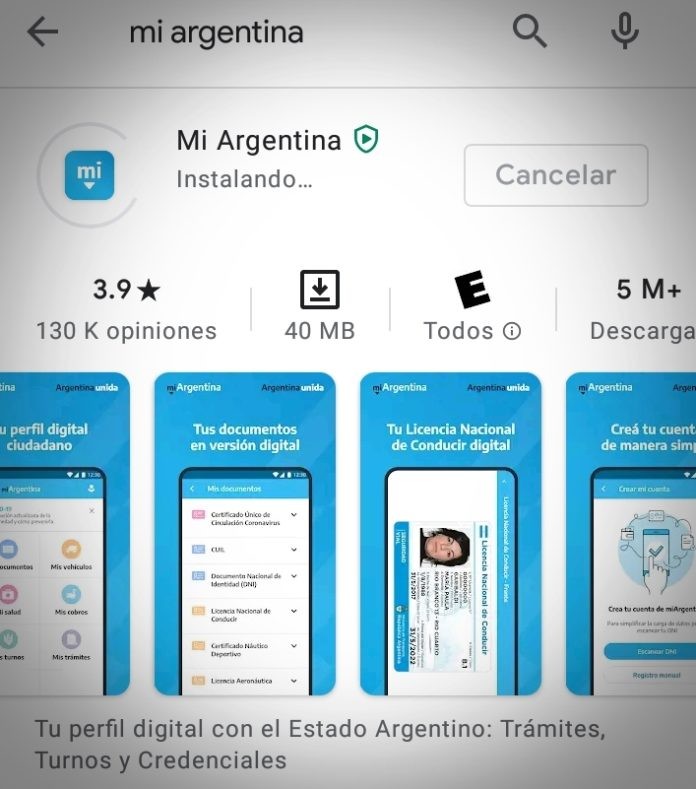This screenshot has width=696, height=789.
Task: Open the 'Tu perfil digital ciudadano' screenshot
Action: [x=52, y=534]
